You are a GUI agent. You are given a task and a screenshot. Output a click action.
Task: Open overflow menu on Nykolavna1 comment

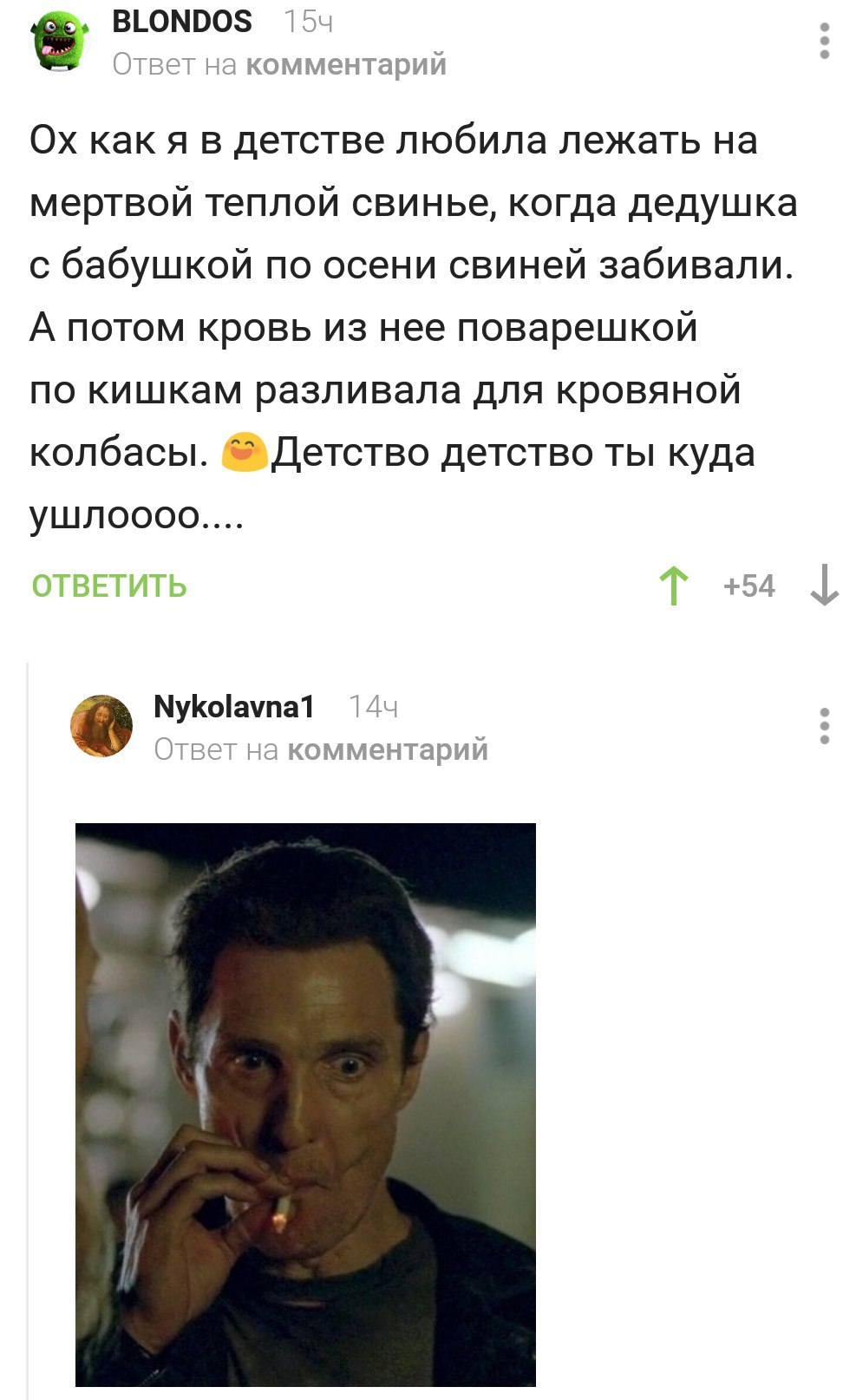(x=824, y=726)
